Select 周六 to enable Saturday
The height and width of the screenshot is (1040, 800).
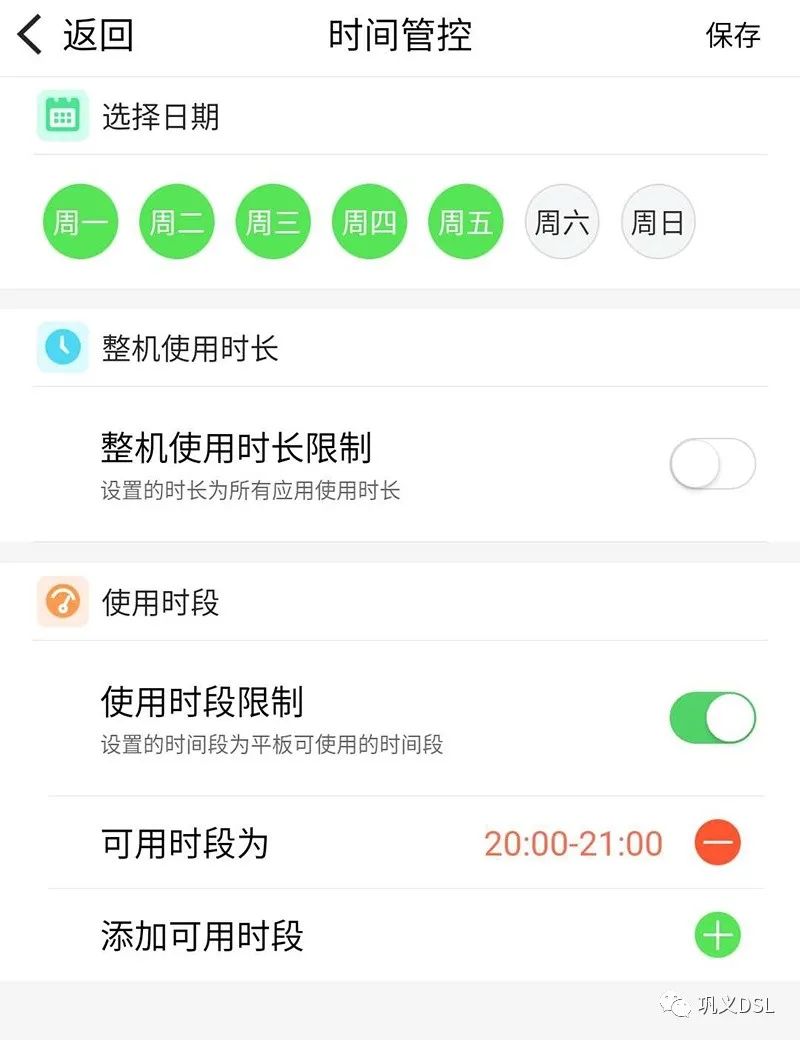562,221
